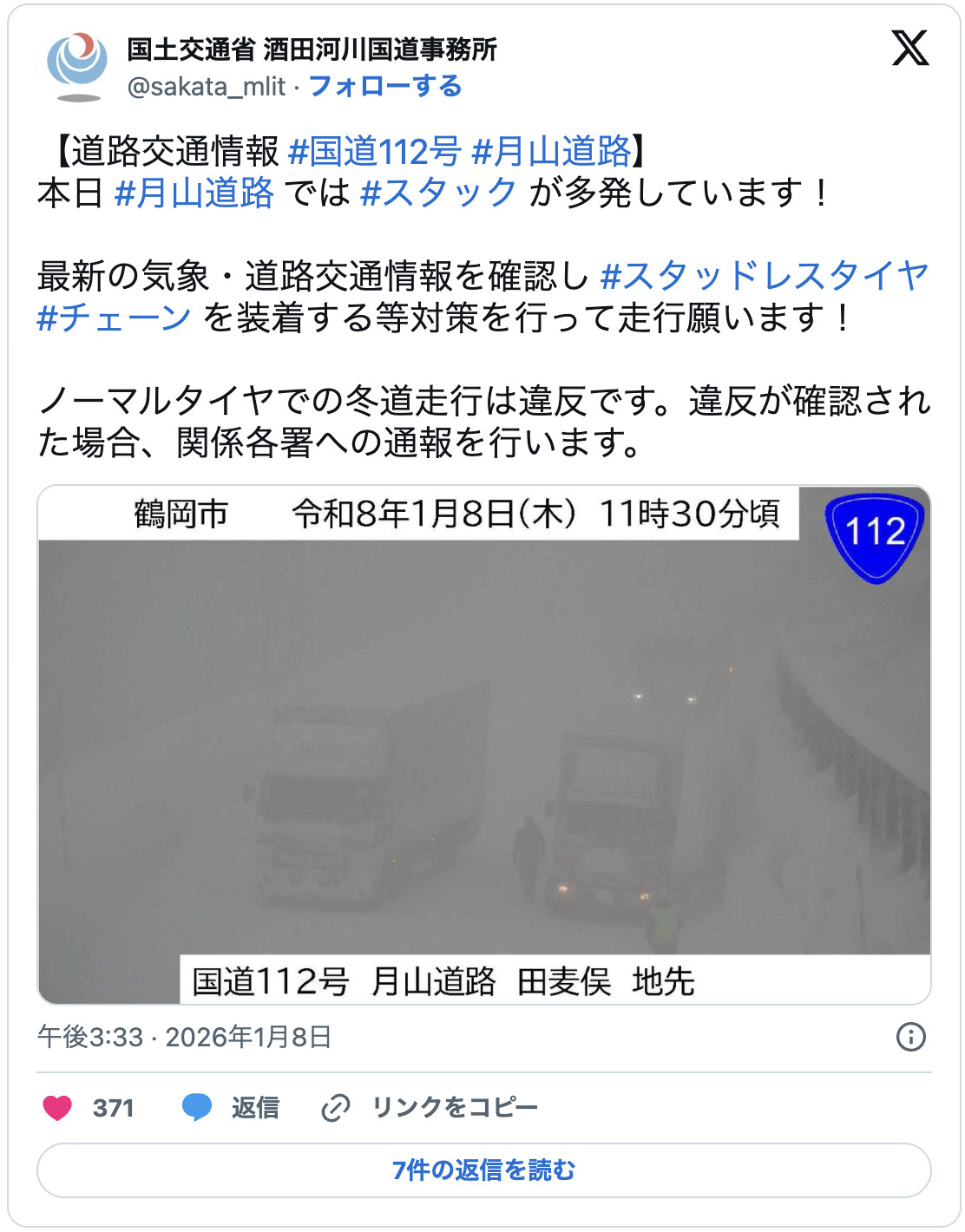Copy the post link via リンクをコピー
The image size is (965, 1232).
click(430, 1108)
